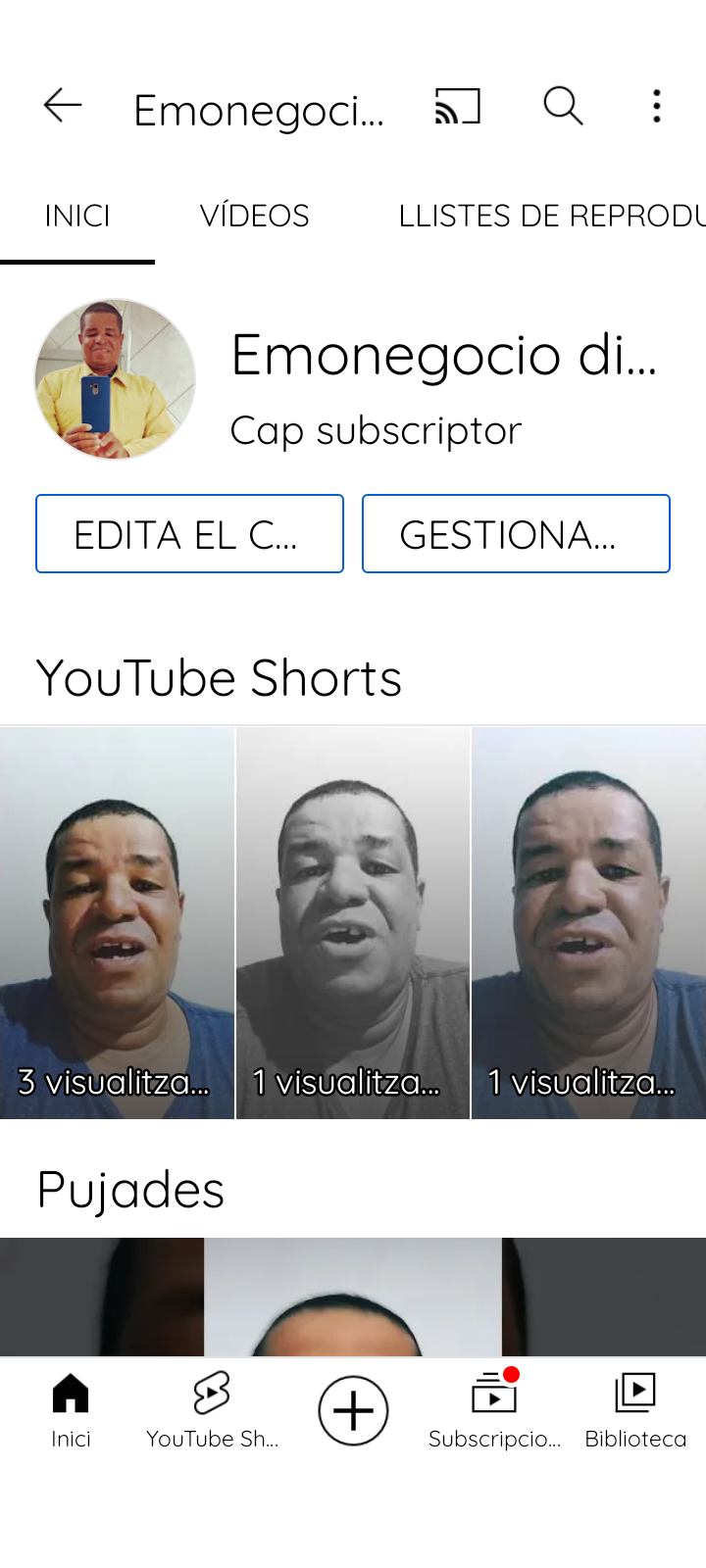
Task: Play the grayscale Short video
Action: click(x=353, y=922)
